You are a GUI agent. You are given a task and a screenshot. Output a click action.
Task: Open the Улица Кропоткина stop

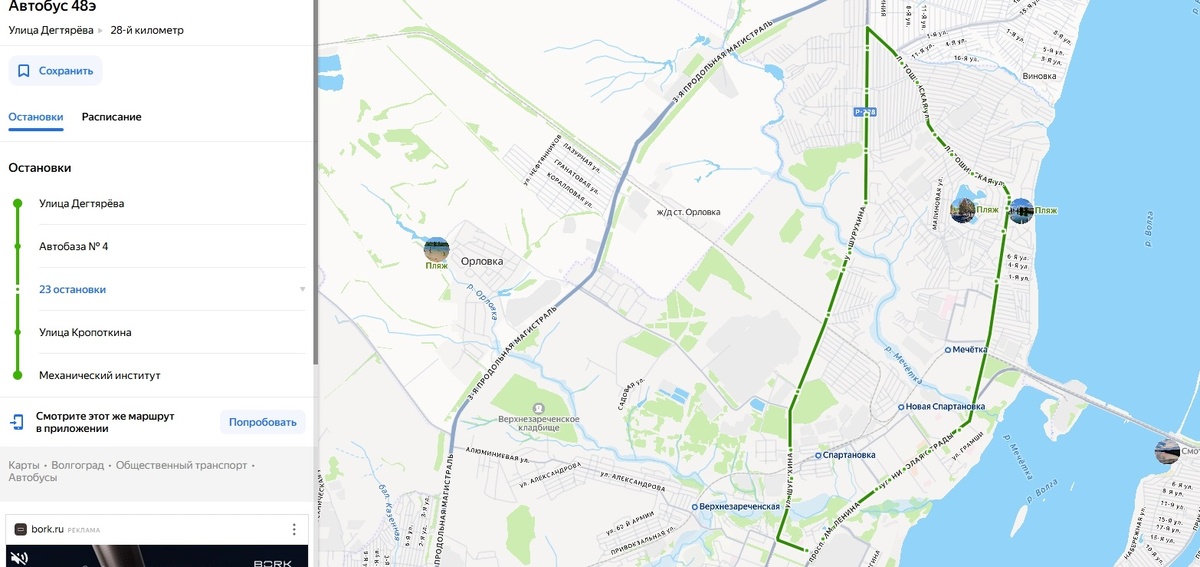click(85, 333)
